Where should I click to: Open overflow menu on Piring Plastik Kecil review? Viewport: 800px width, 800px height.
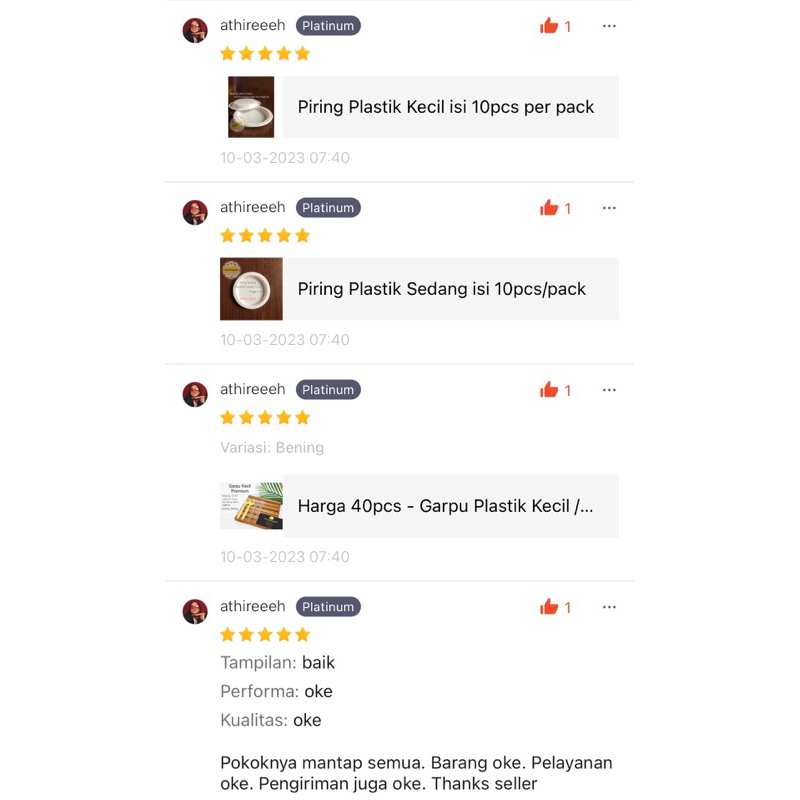609,26
